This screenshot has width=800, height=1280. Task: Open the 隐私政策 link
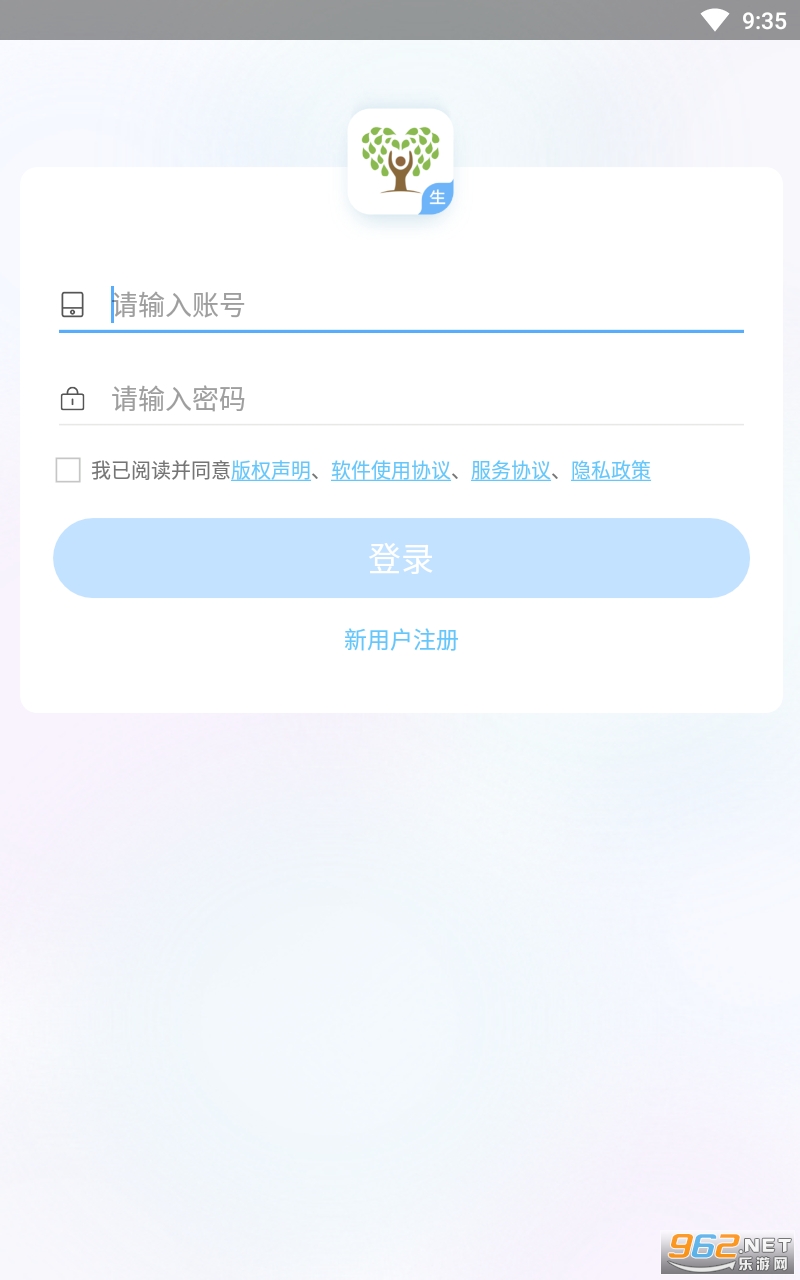(611, 470)
